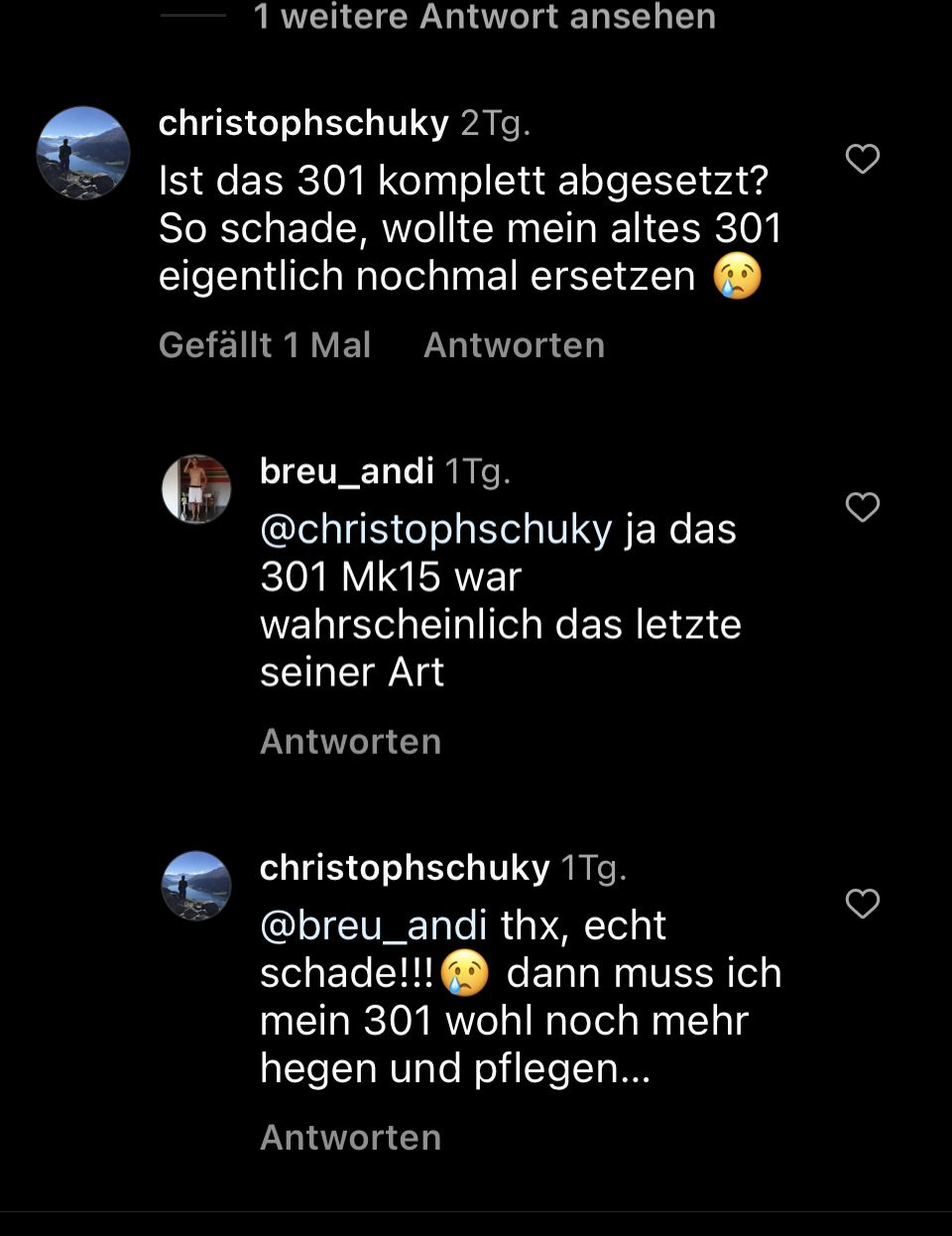Open the @breu_andi mention in the last reply
This screenshot has width=952, height=1236.
373,926
